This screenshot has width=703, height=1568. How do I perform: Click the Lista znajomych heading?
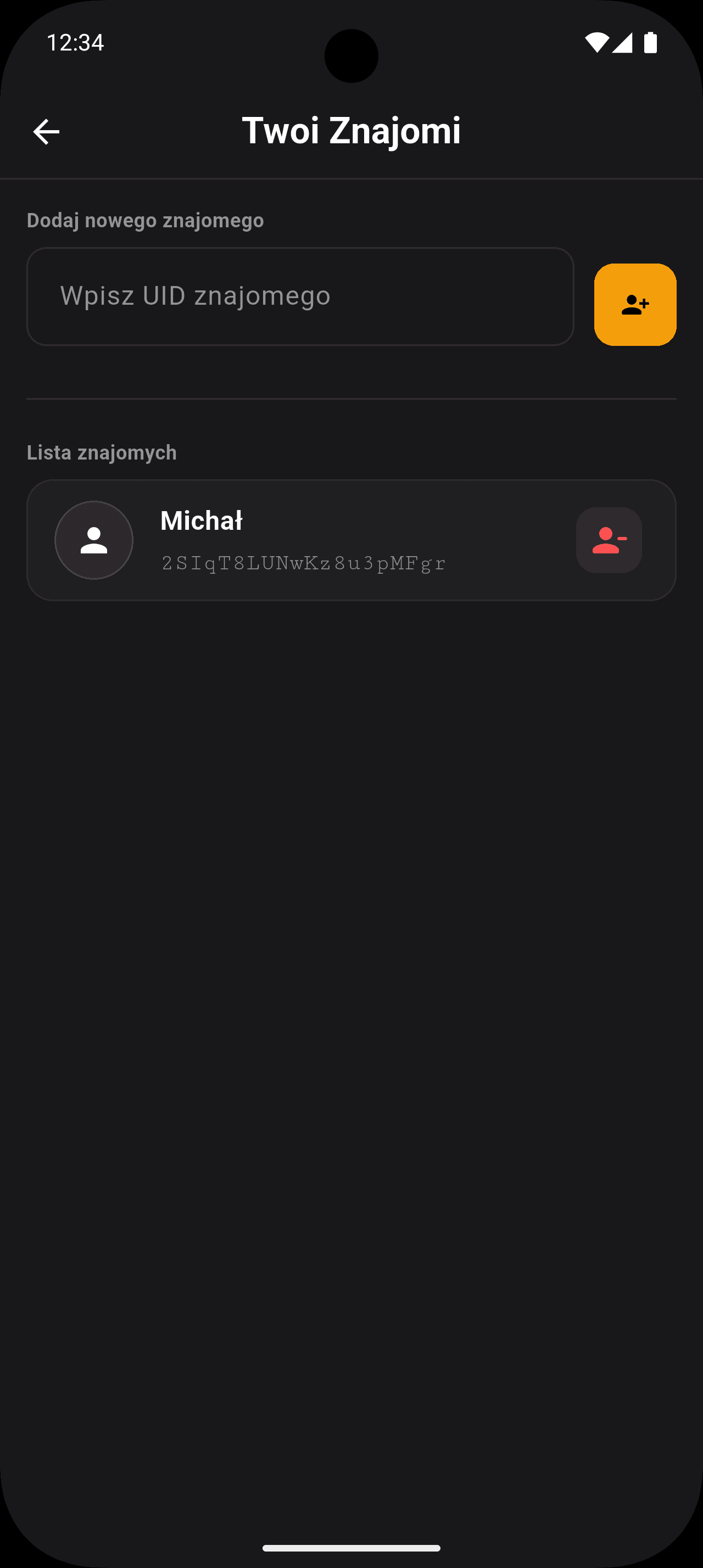pyautogui.click(x=101, y=452)
